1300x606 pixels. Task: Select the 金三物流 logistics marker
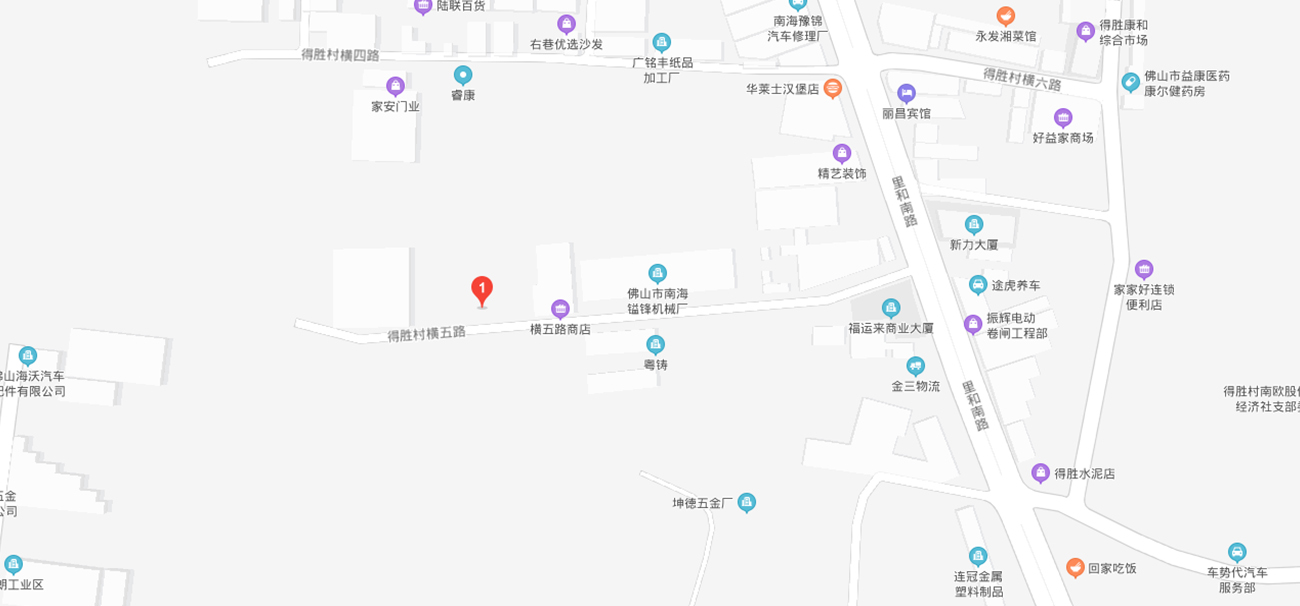click(915, 366)
